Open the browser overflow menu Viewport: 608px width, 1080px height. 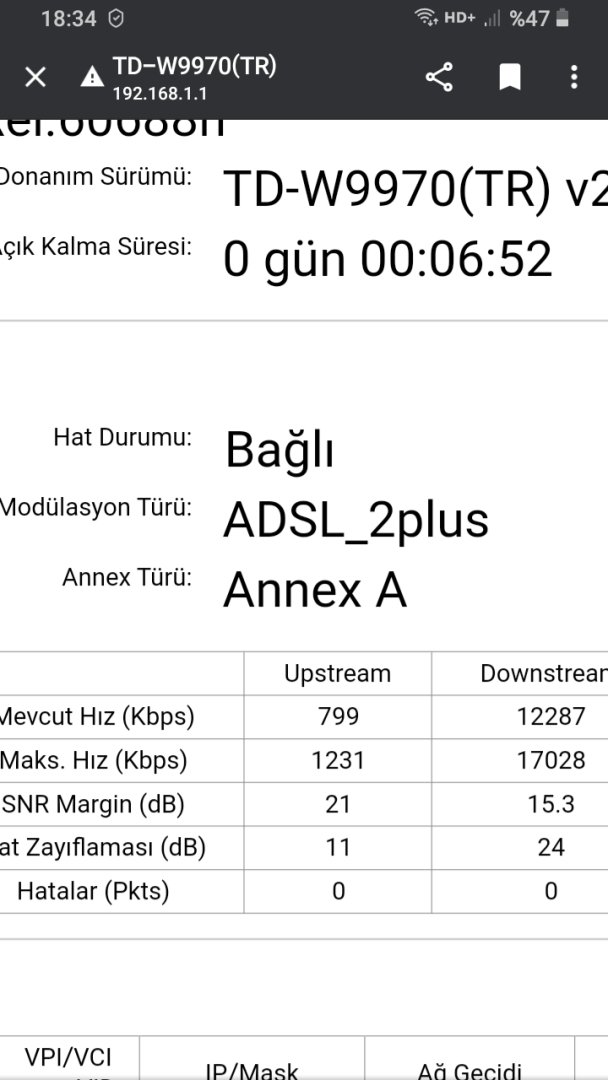573,77
